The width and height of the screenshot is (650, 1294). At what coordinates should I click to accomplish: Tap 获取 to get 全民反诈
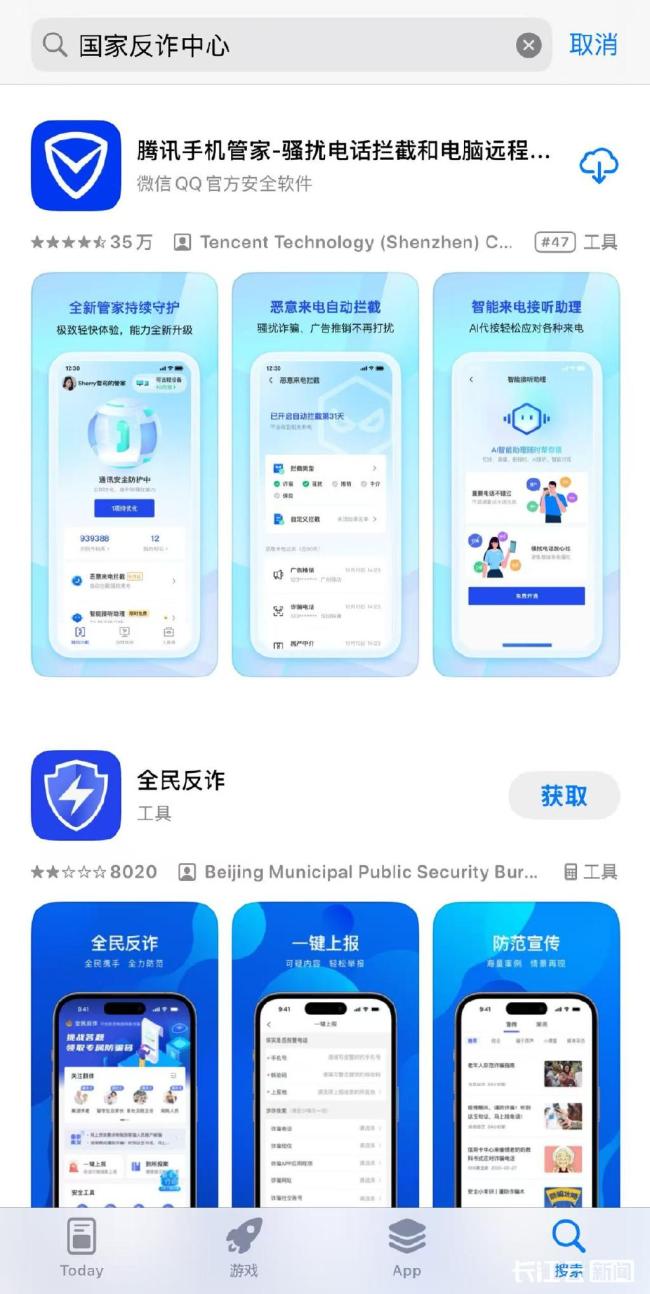pyautogui.click(x=564, y=796)
